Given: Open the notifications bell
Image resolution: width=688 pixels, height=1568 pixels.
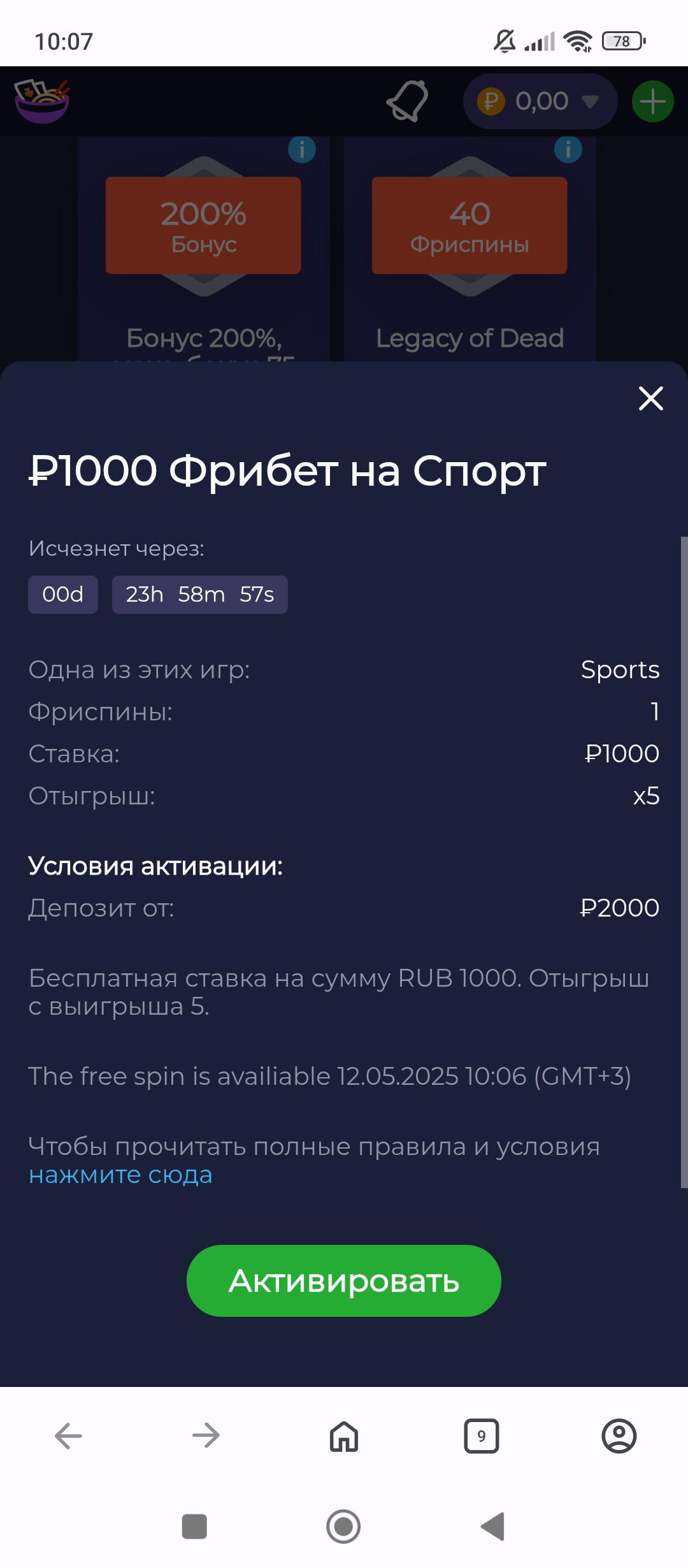Looking at the screenshot, I should coord(408,101).
